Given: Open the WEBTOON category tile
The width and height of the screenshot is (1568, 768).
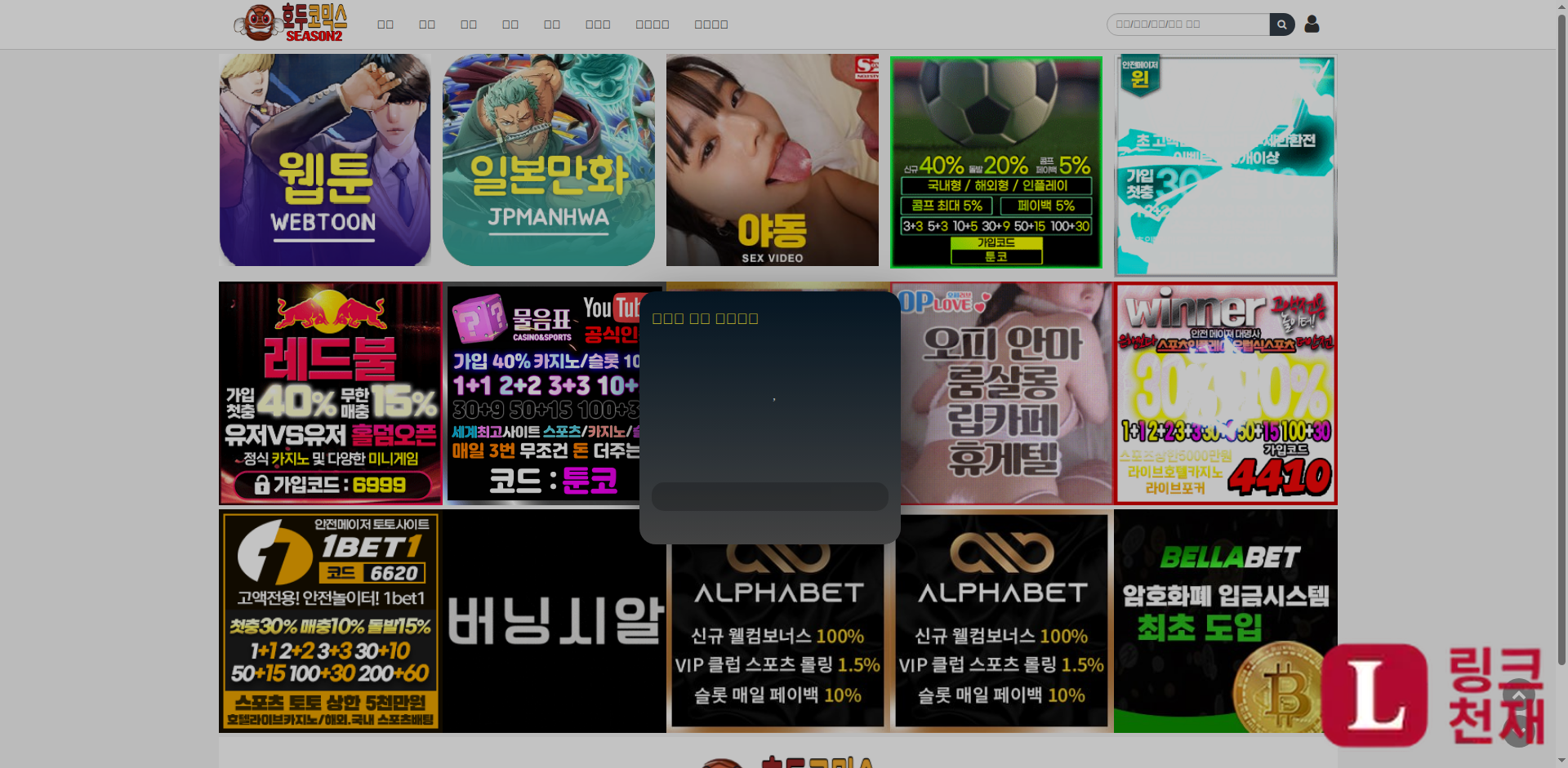Looking at the screenshot, I should coord(325,160).
